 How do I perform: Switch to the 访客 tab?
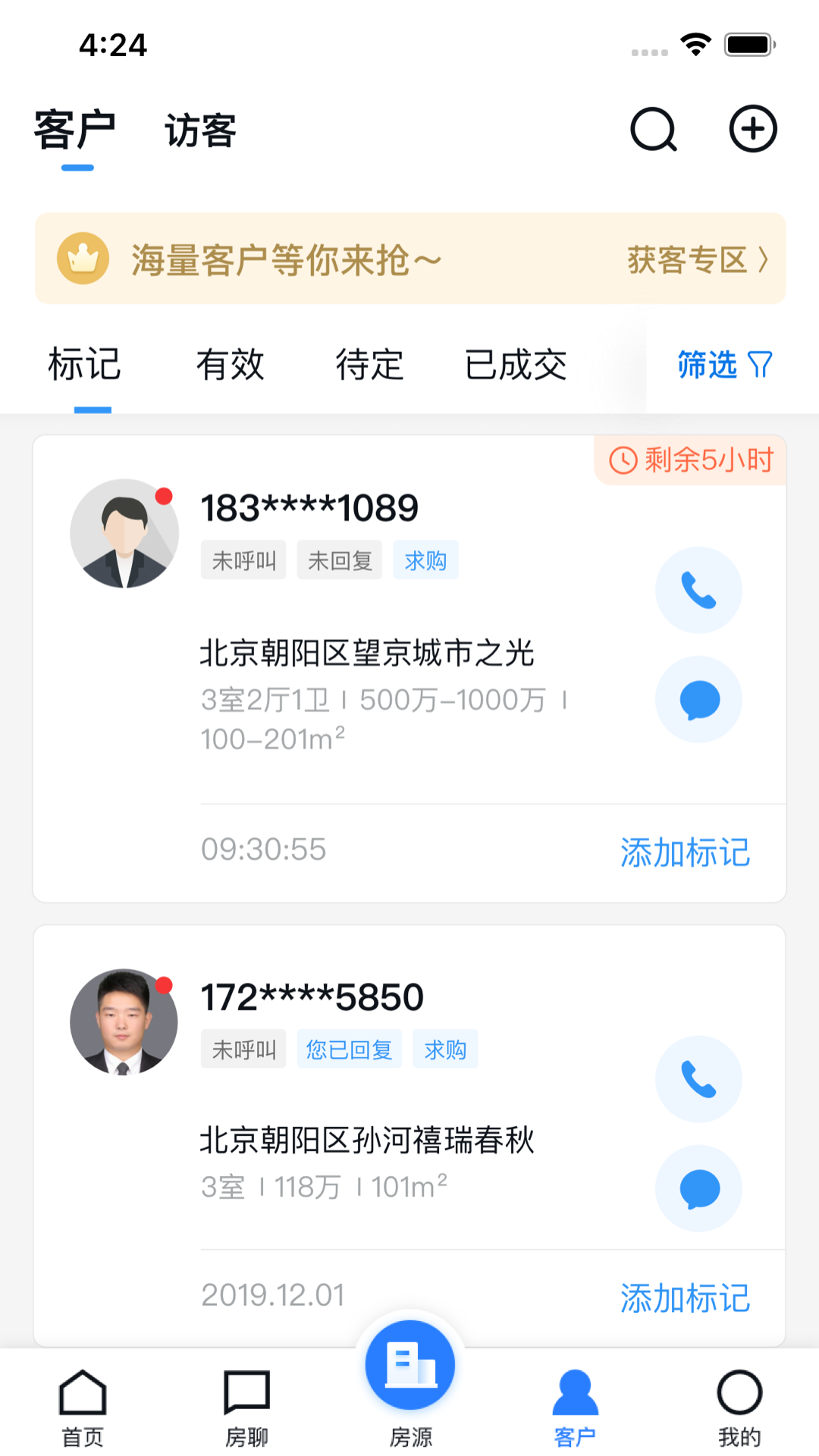pos(200,131)
